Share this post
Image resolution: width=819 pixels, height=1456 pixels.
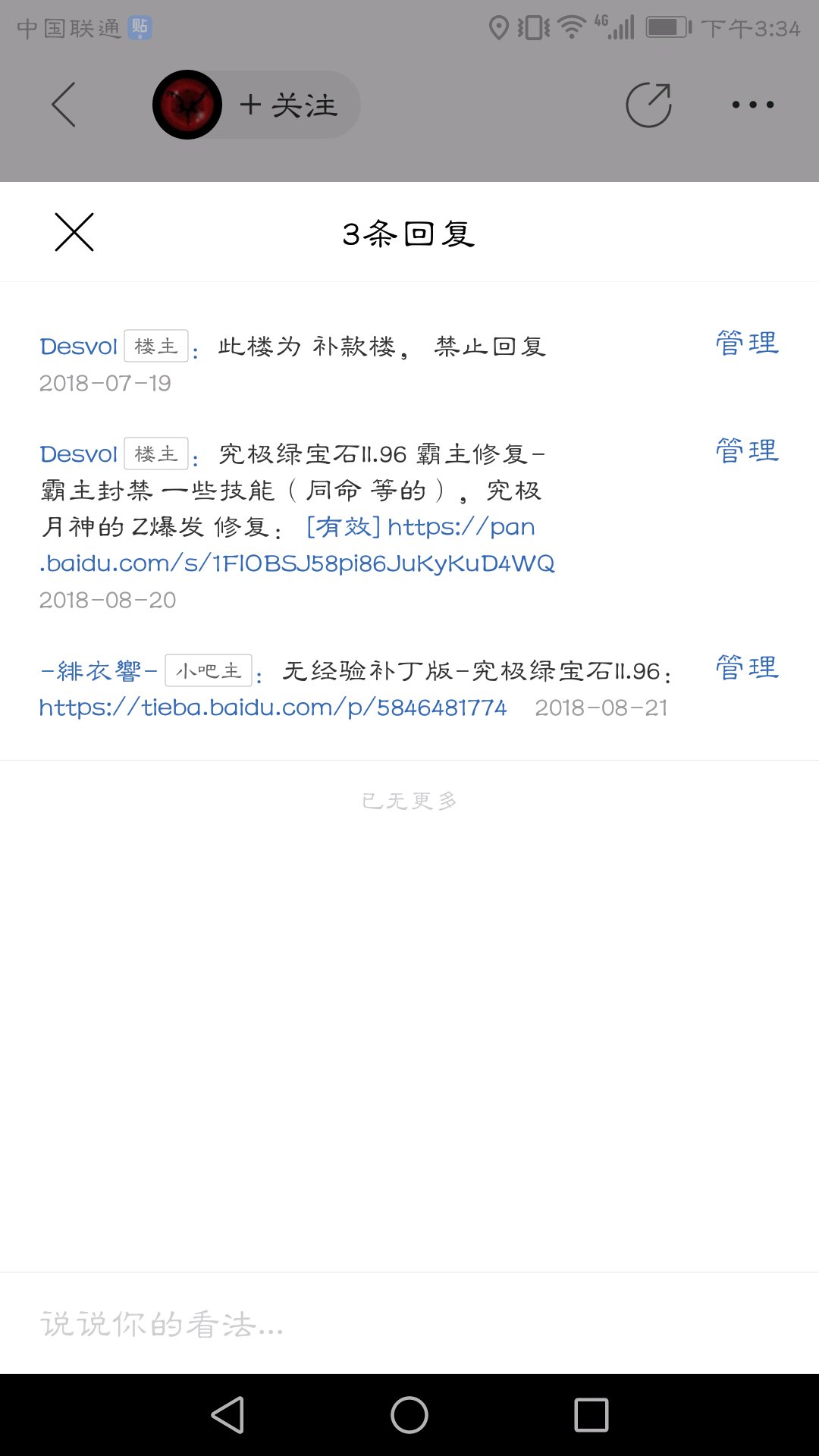(x=649, y=105)
